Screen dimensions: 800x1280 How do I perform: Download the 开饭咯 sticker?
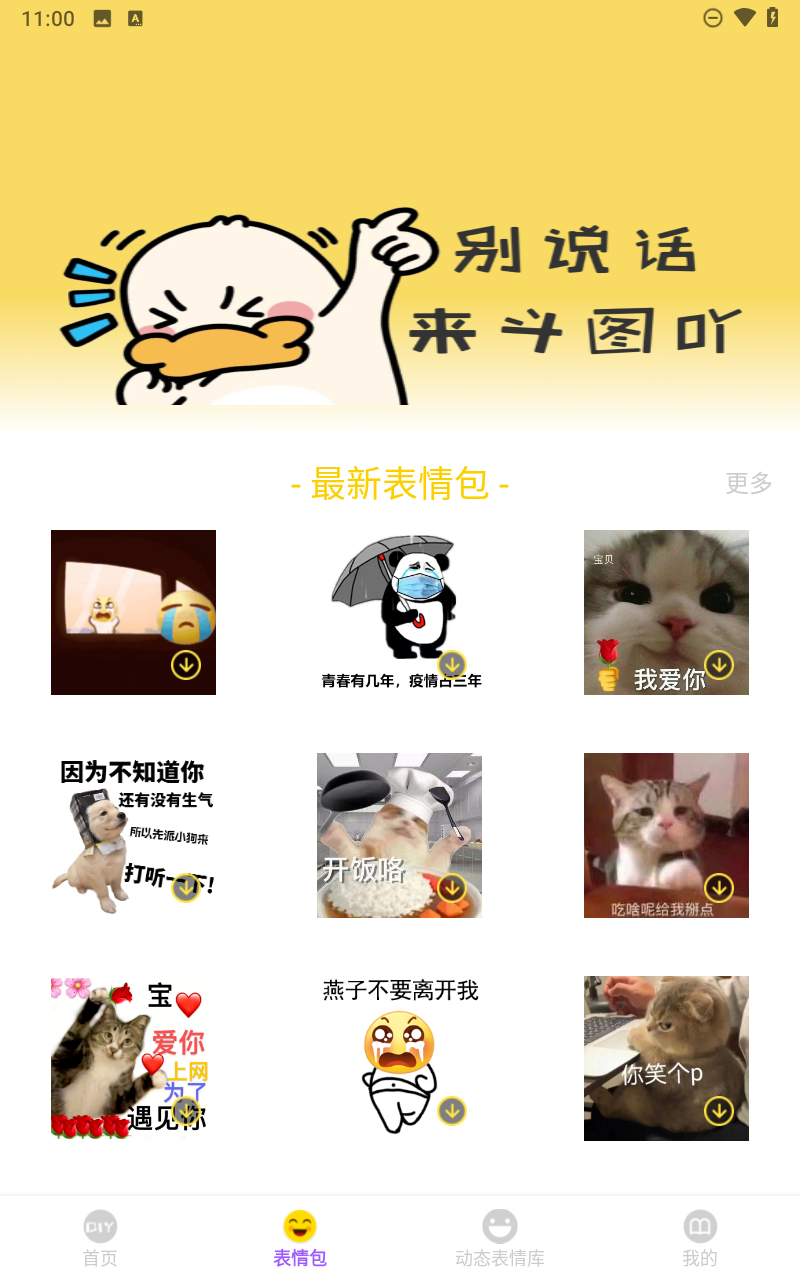(452, 888)
